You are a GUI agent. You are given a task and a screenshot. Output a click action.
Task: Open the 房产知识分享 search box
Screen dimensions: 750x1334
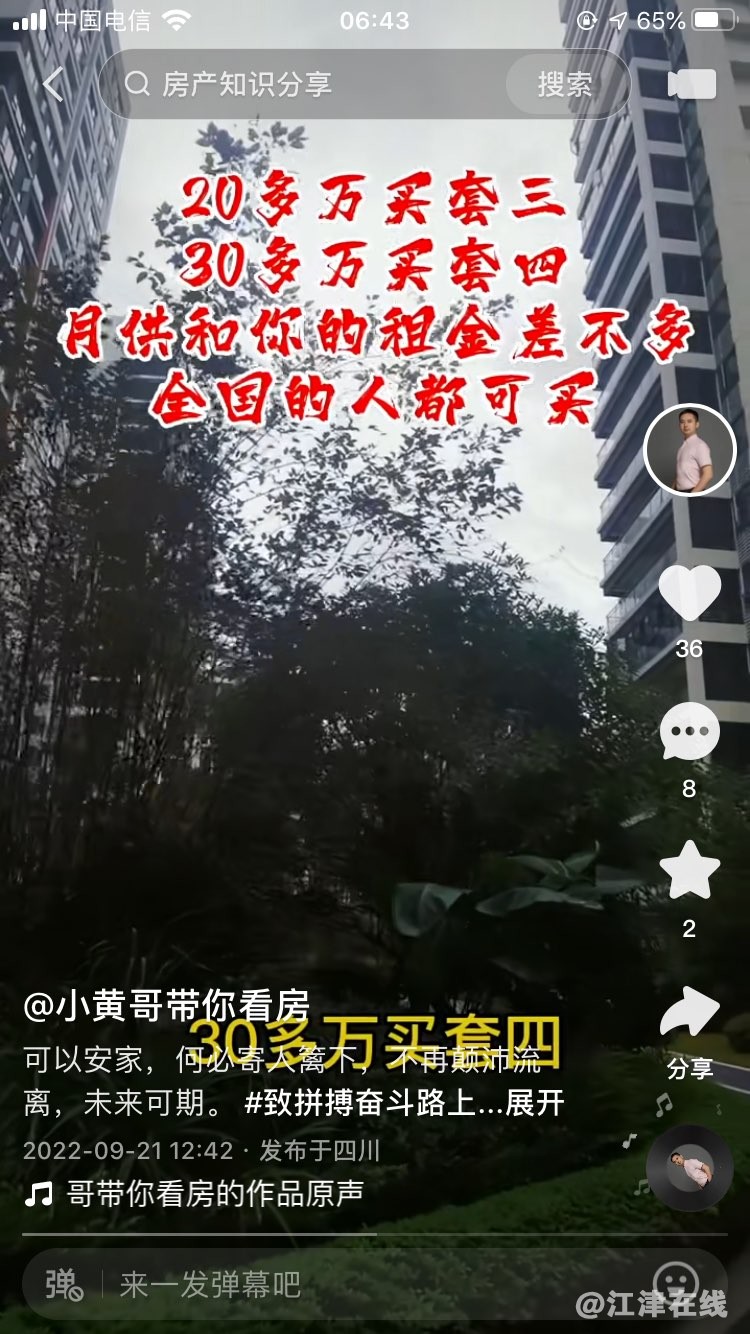coord(300,85)
